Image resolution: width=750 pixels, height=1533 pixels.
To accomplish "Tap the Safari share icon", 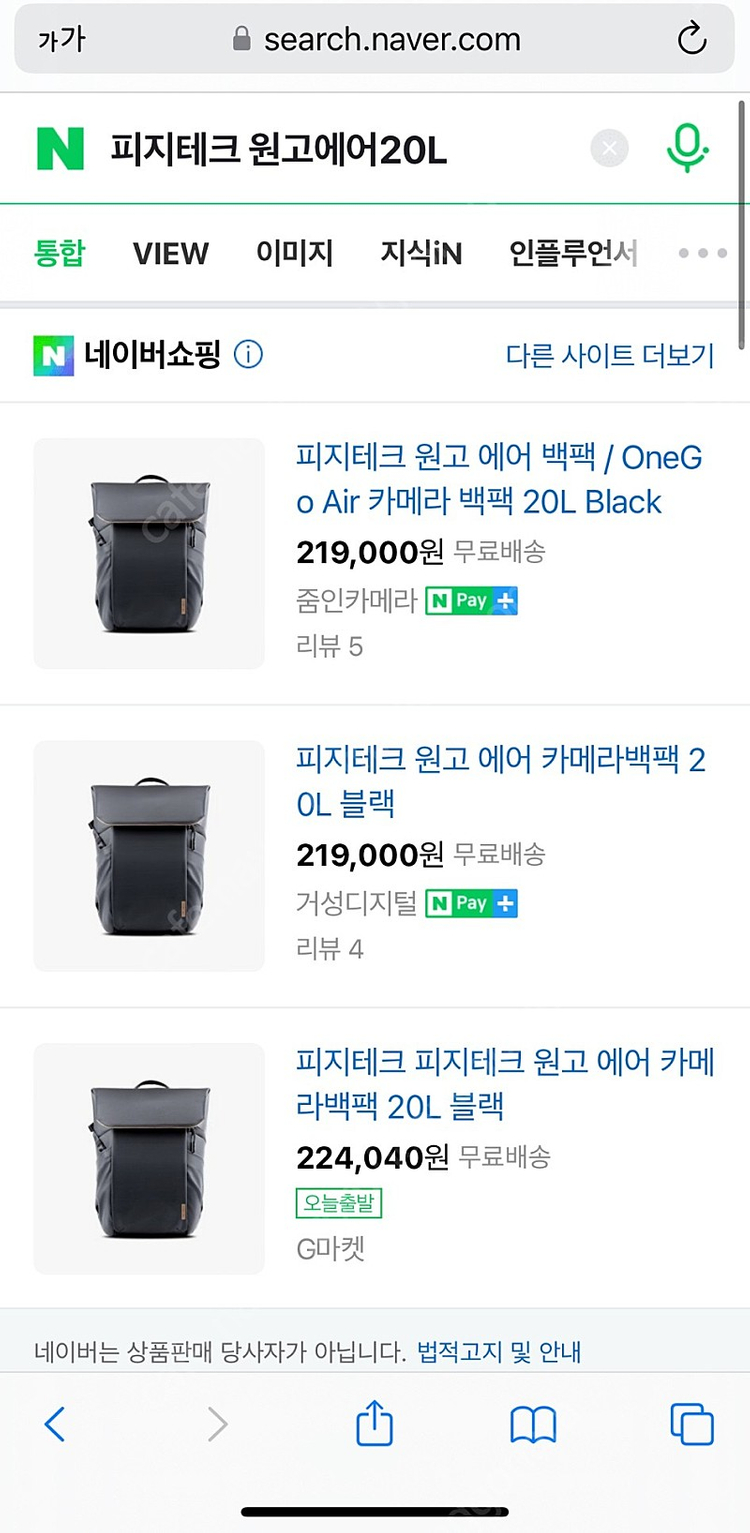I will (x=375, y=1424).
